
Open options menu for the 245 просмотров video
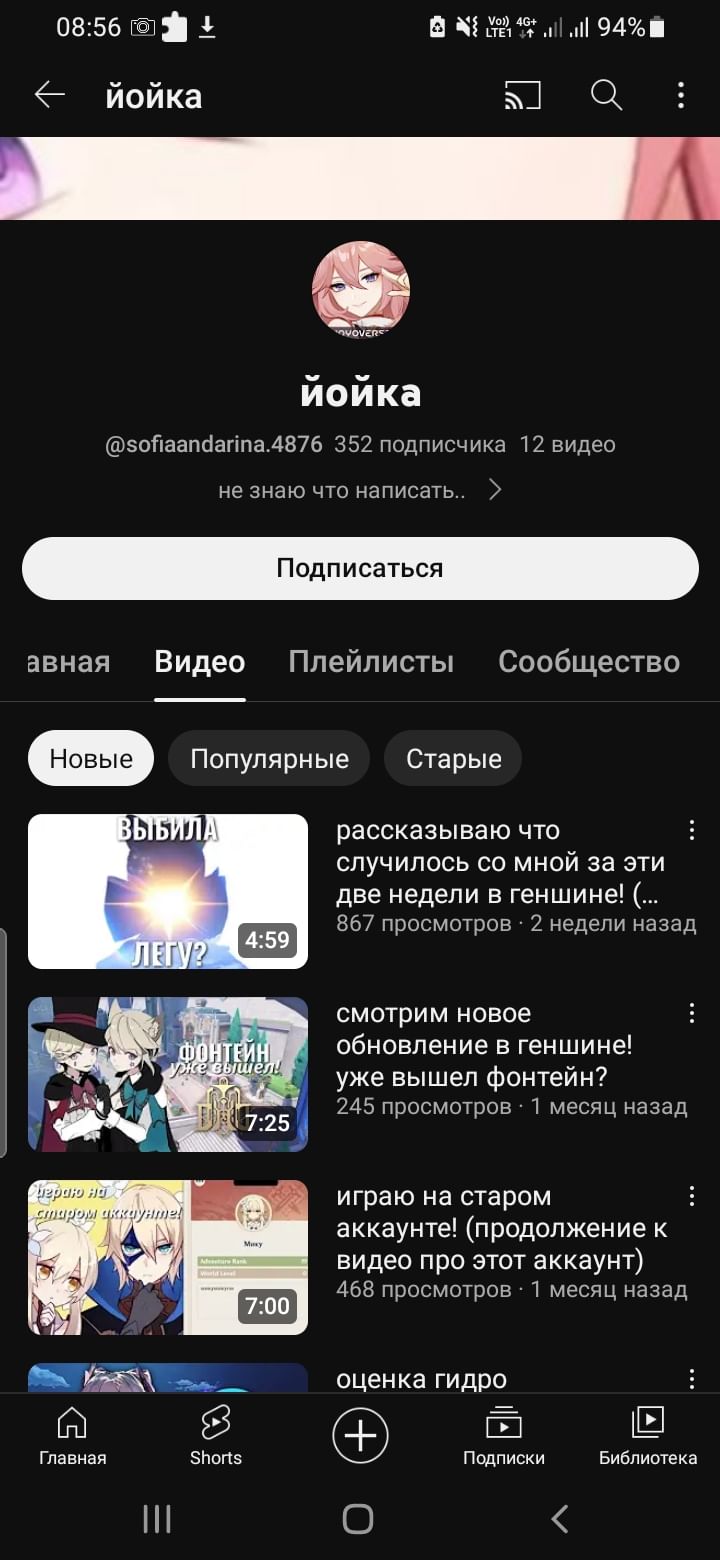click(691, 1013)
